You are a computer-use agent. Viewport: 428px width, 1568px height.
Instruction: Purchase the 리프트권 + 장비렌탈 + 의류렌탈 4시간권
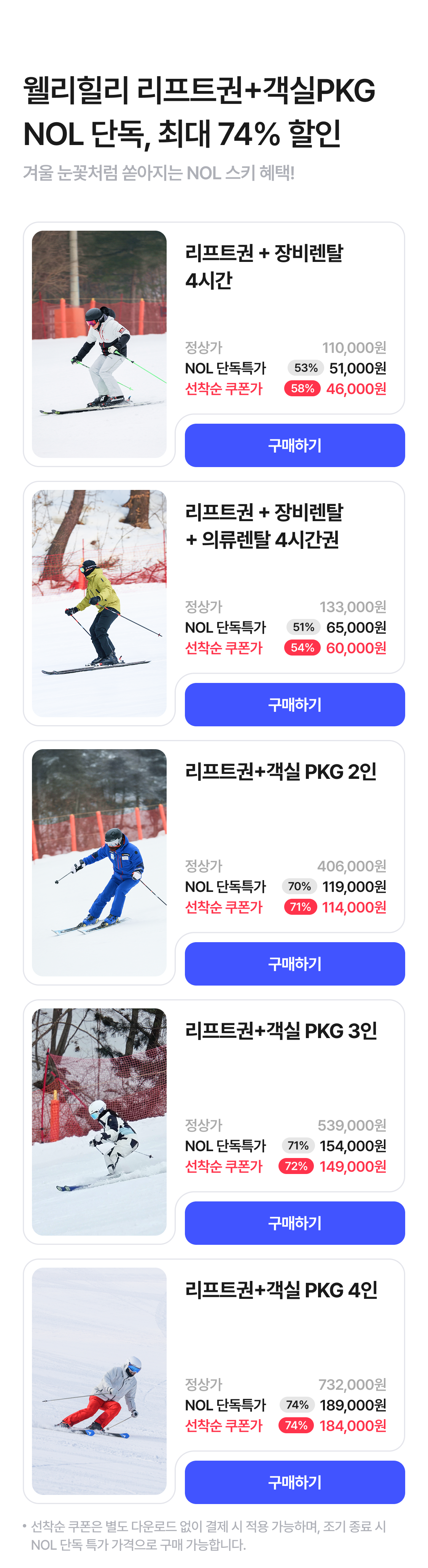tap(294, 704)
